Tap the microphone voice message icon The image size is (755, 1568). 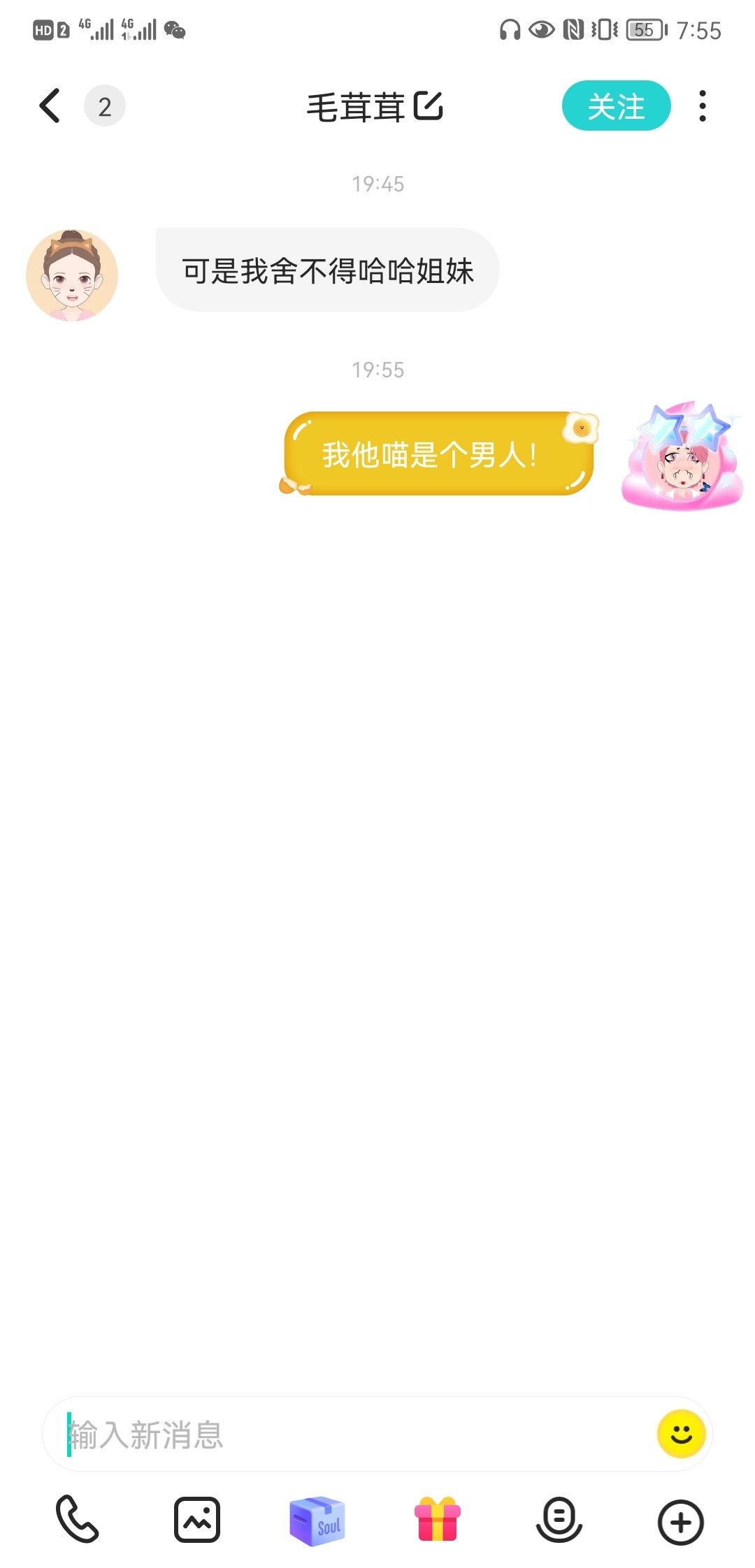(559, 1519)
